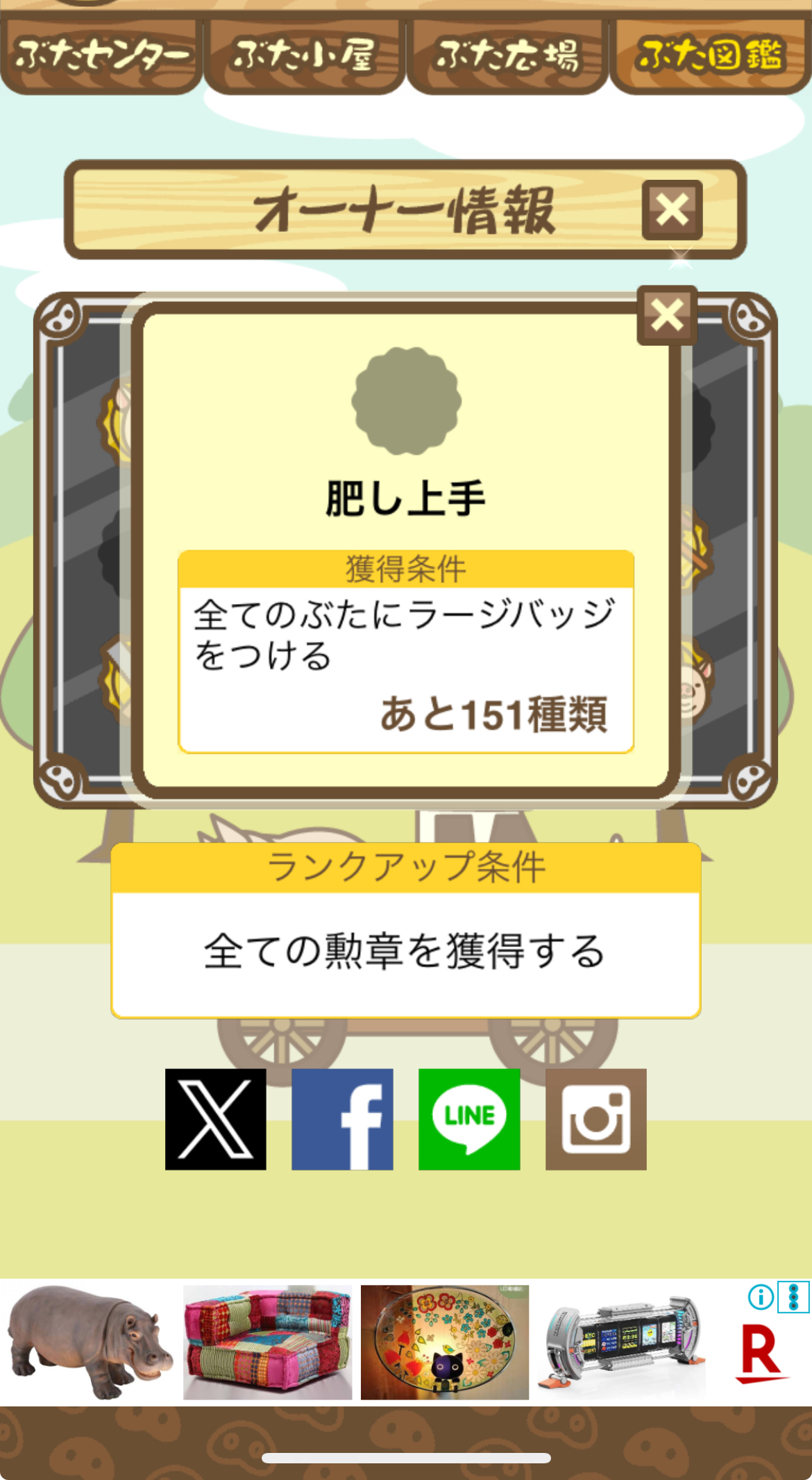Image resolution: width=812 pixels, height=1480 pixels.
Task: Close the オーナー情報 panel
Action: [672, 210]
